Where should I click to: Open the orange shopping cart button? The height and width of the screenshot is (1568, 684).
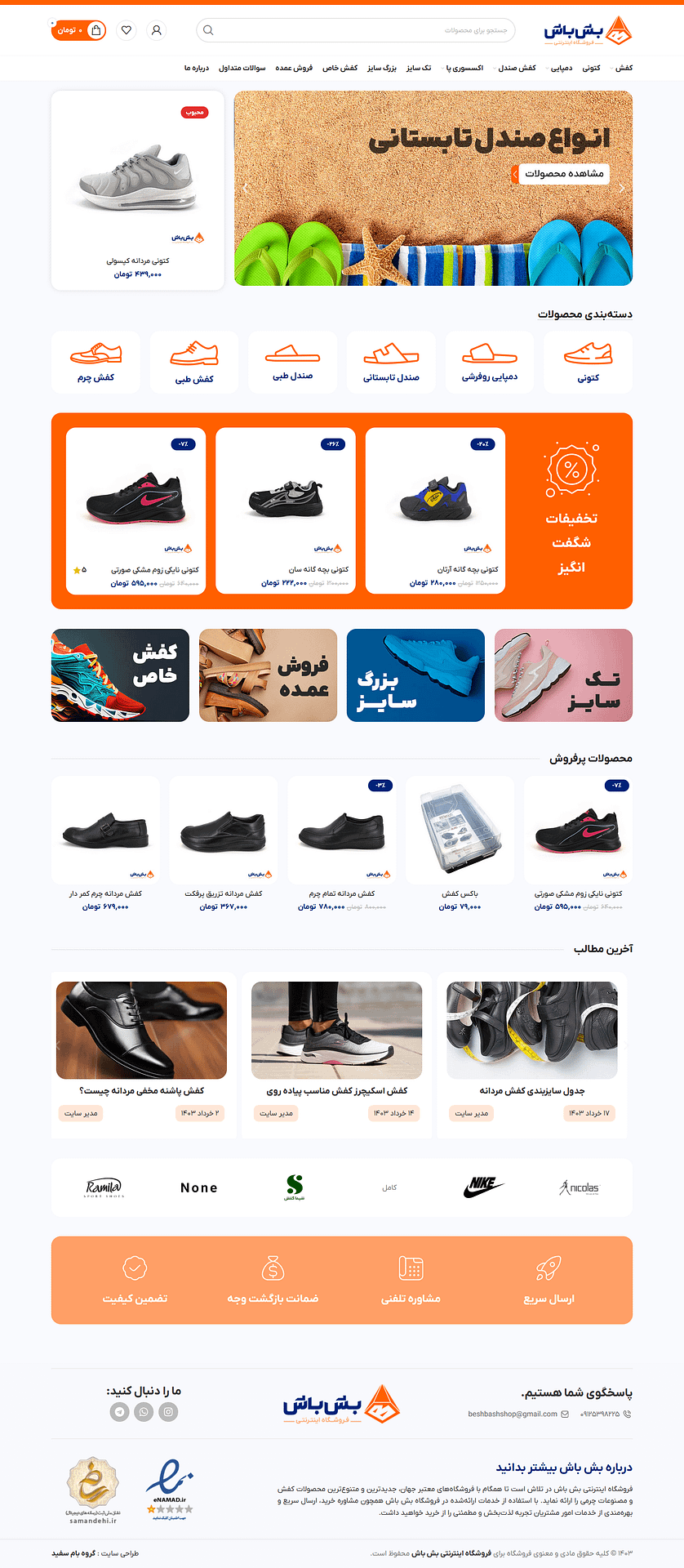[x=79, y=30]
